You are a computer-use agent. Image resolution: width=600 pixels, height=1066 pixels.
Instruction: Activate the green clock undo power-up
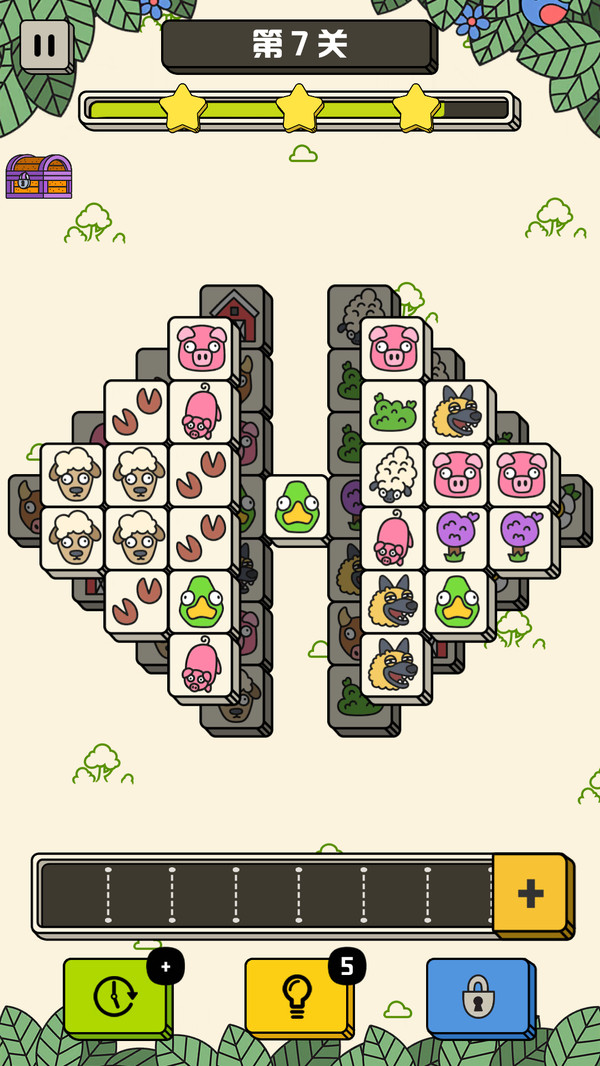click(x=114, y=995)
